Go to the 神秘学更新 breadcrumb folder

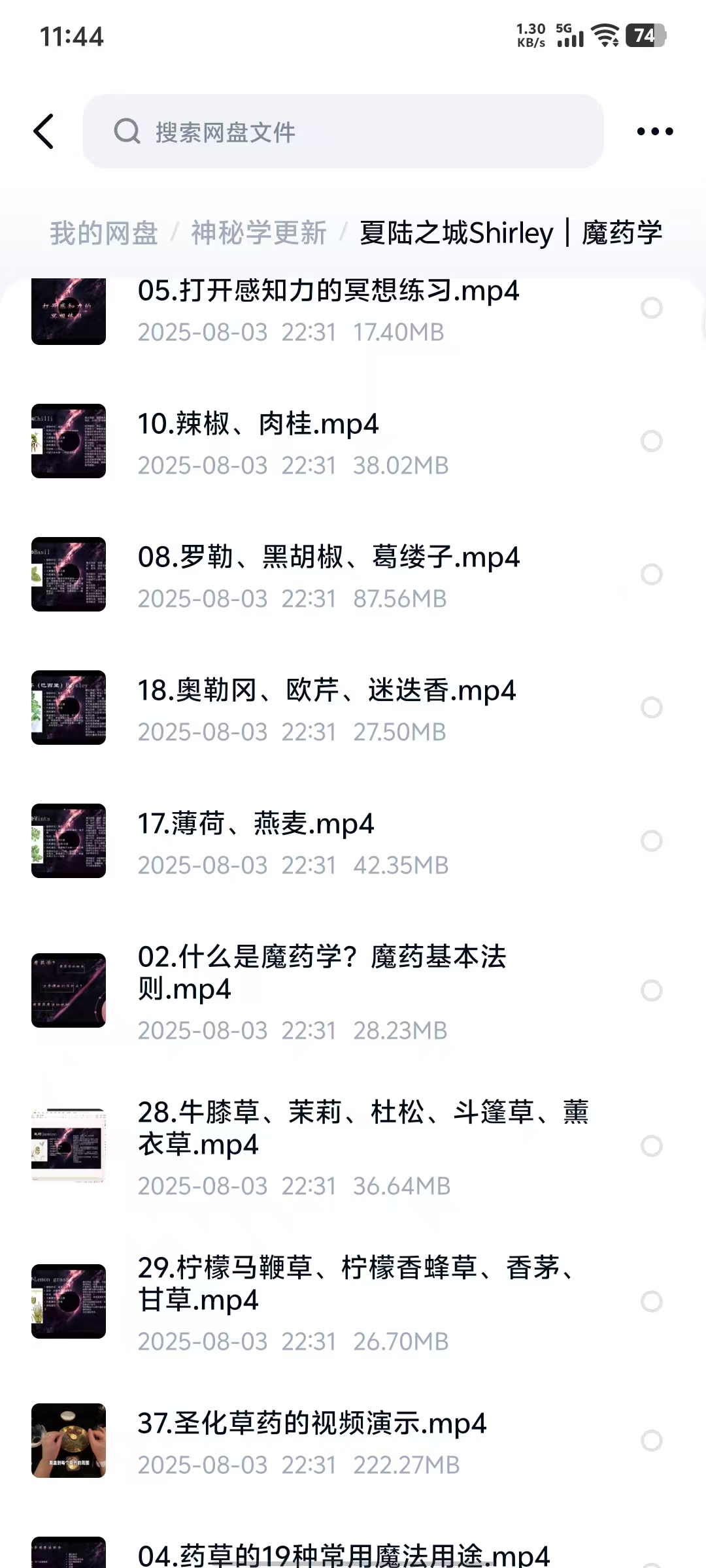258,233
